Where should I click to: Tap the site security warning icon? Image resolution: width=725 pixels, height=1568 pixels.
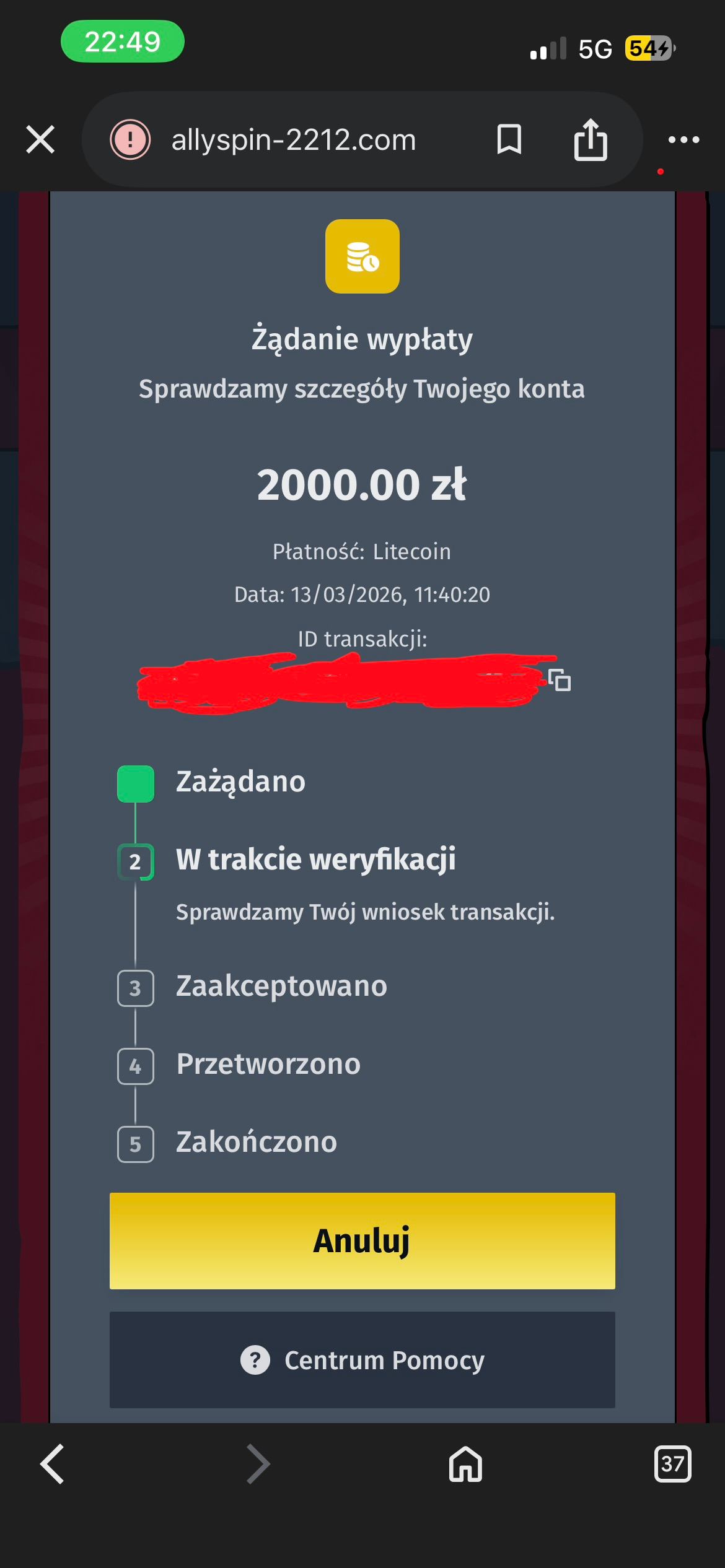coord(130,139)
